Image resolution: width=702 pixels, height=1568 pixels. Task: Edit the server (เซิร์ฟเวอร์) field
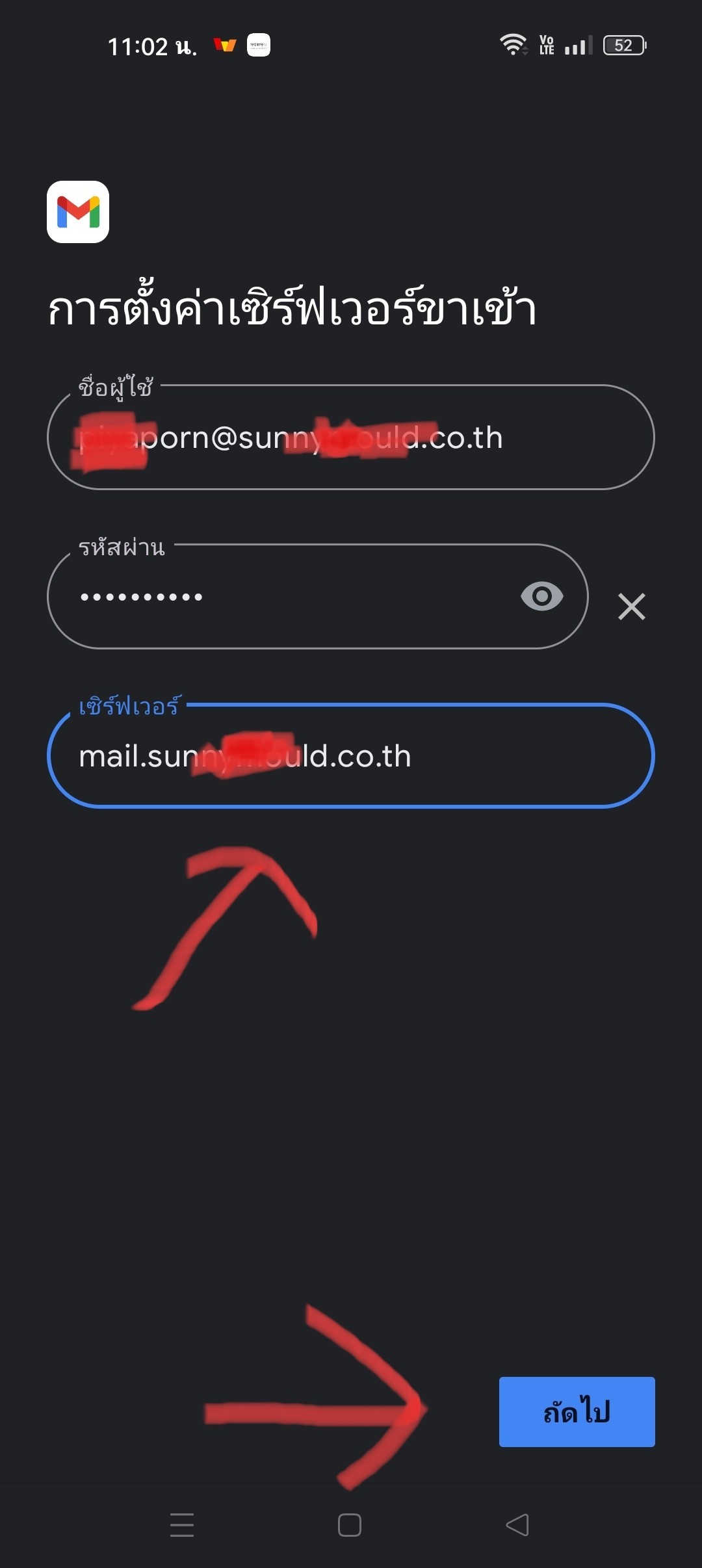[351, 756]
